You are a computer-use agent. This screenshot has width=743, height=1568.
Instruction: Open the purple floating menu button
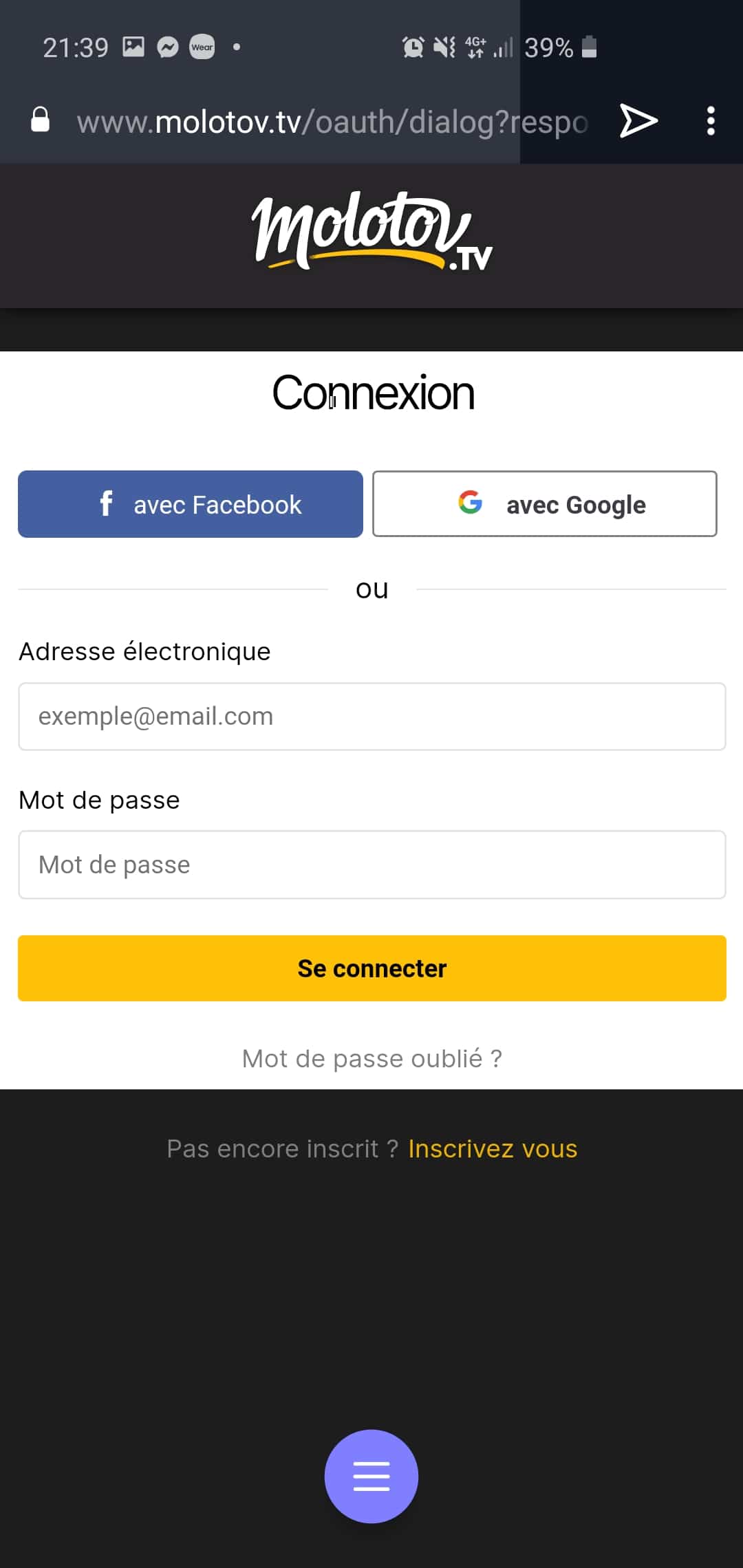point(371,1477)
